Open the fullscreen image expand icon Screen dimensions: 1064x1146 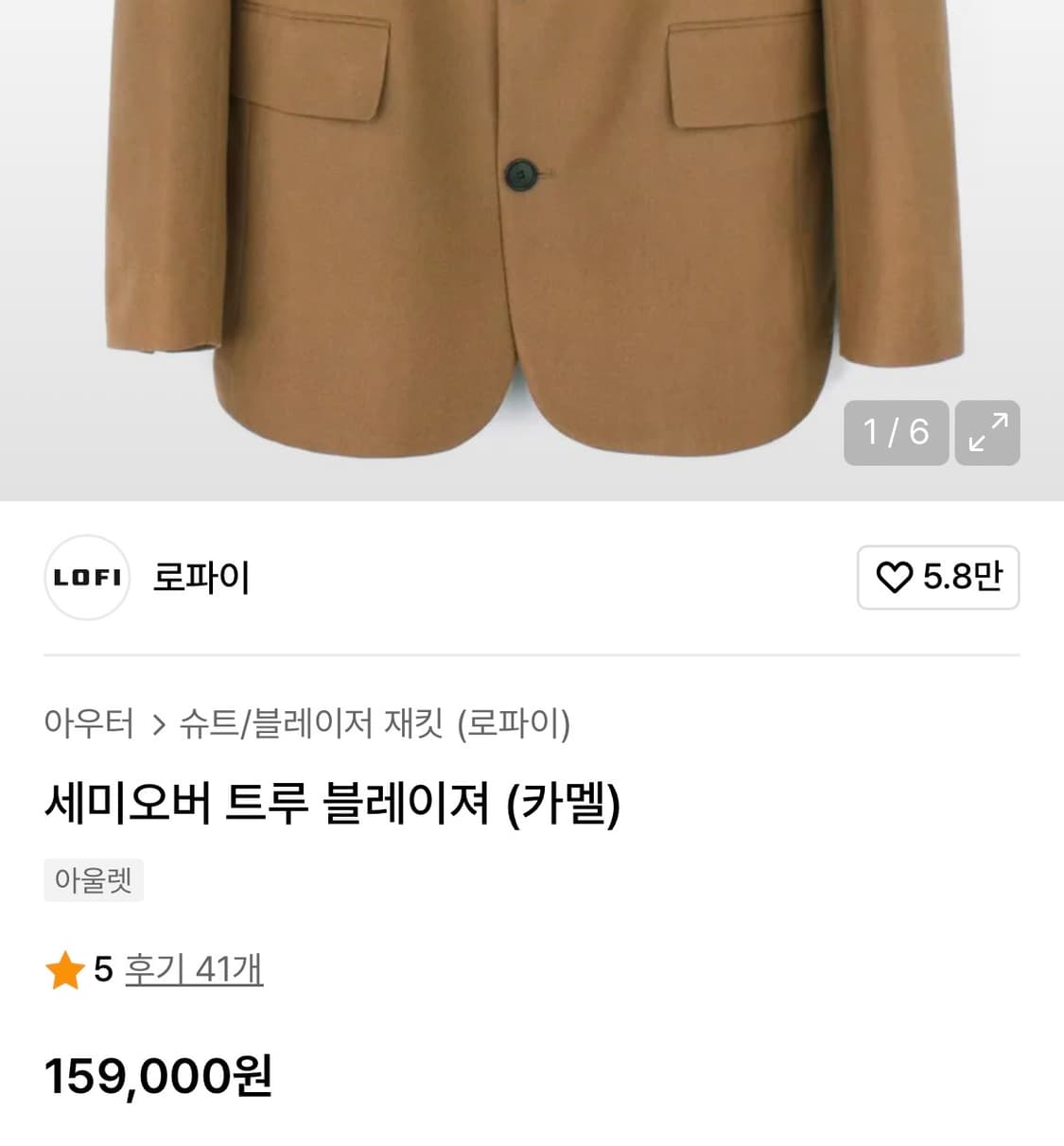(987, 433)
